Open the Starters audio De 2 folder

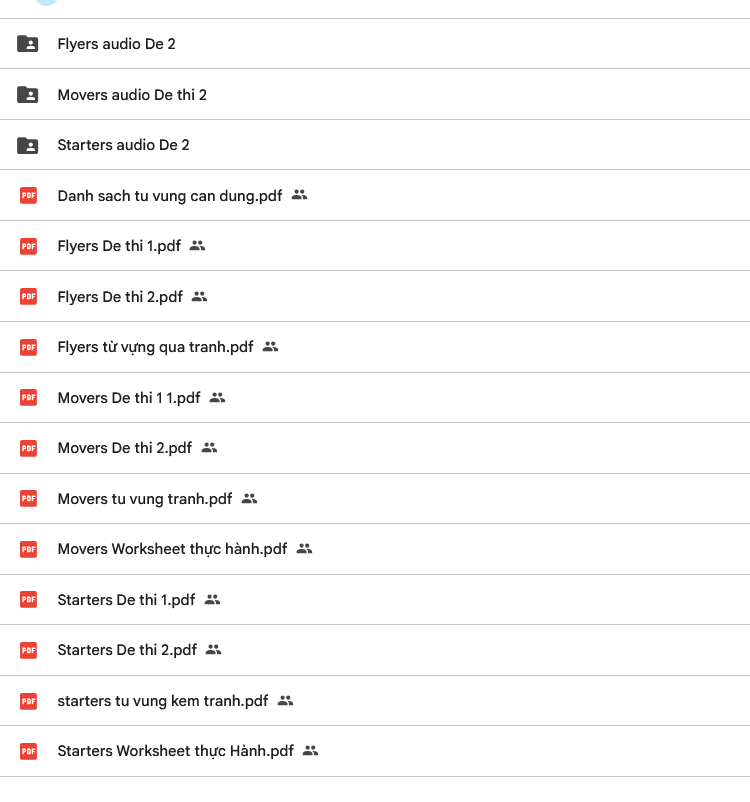[x=123, y=145]
